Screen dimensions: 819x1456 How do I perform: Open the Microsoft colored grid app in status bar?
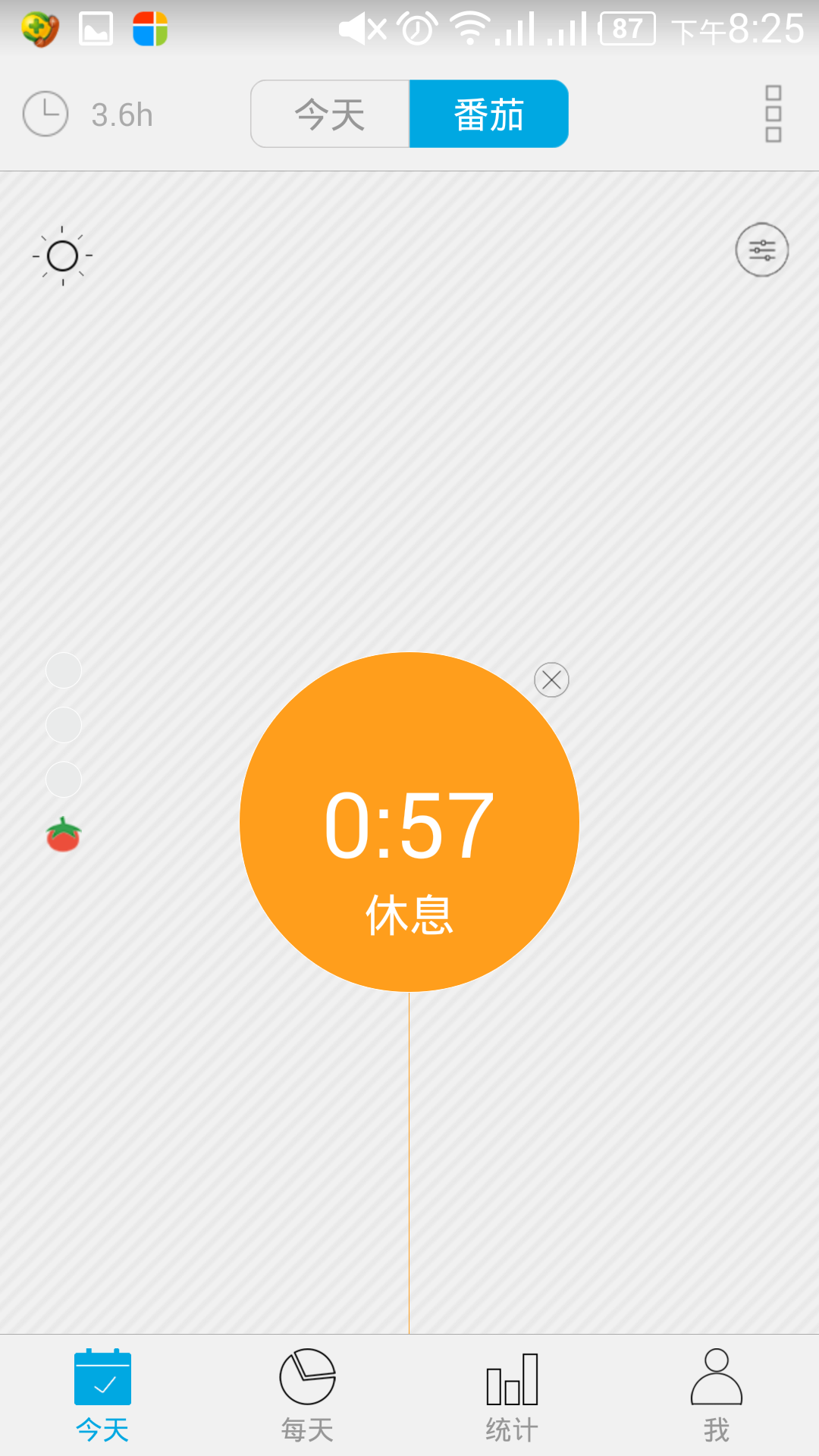[x=149, y=29]
